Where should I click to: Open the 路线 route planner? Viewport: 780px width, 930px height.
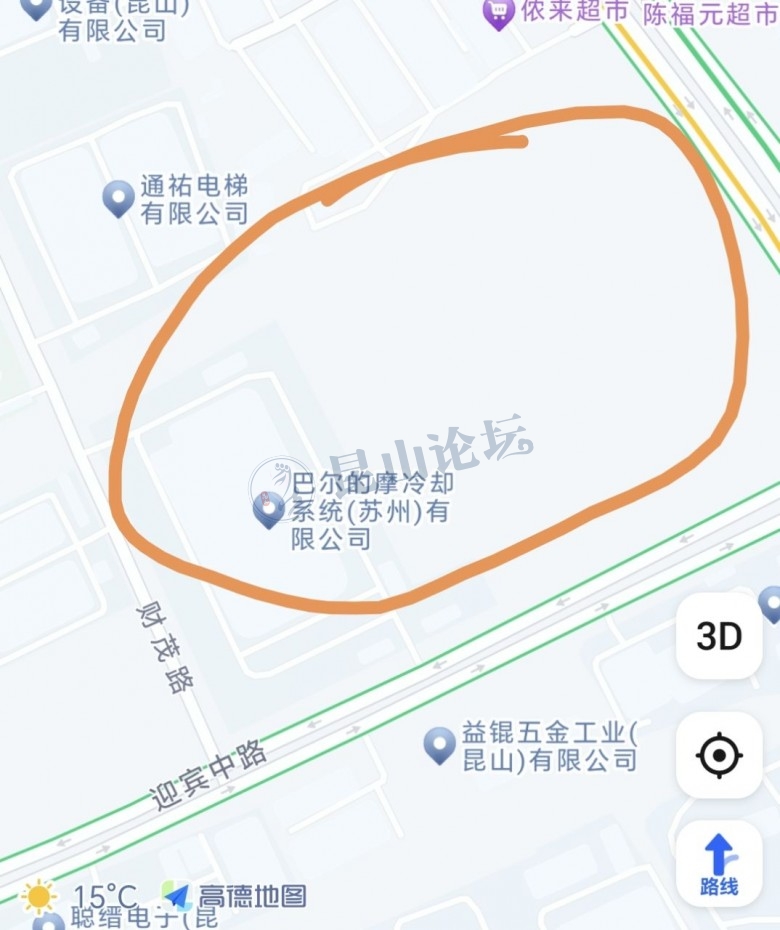click(x=719, y=865)
